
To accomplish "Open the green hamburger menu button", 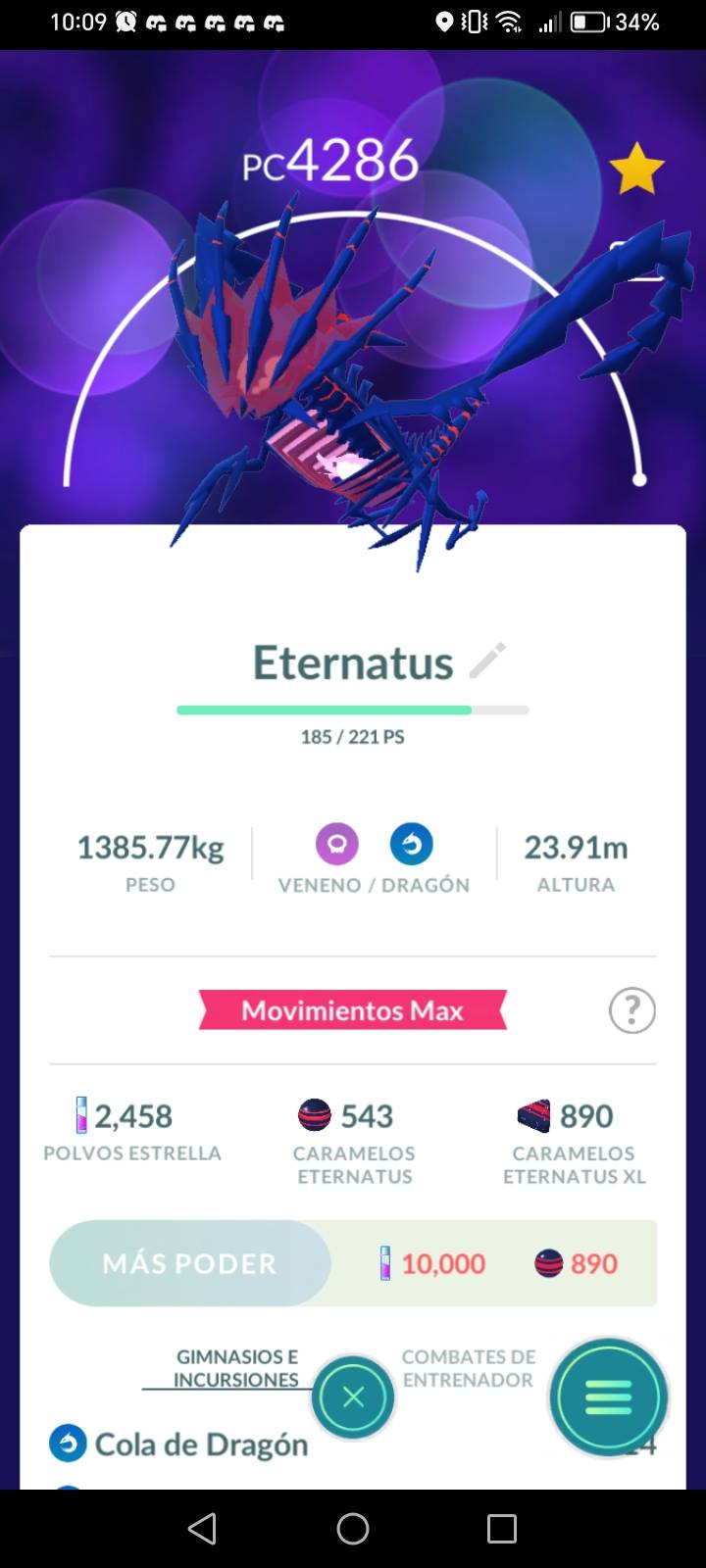I will tap(608, 1397).
